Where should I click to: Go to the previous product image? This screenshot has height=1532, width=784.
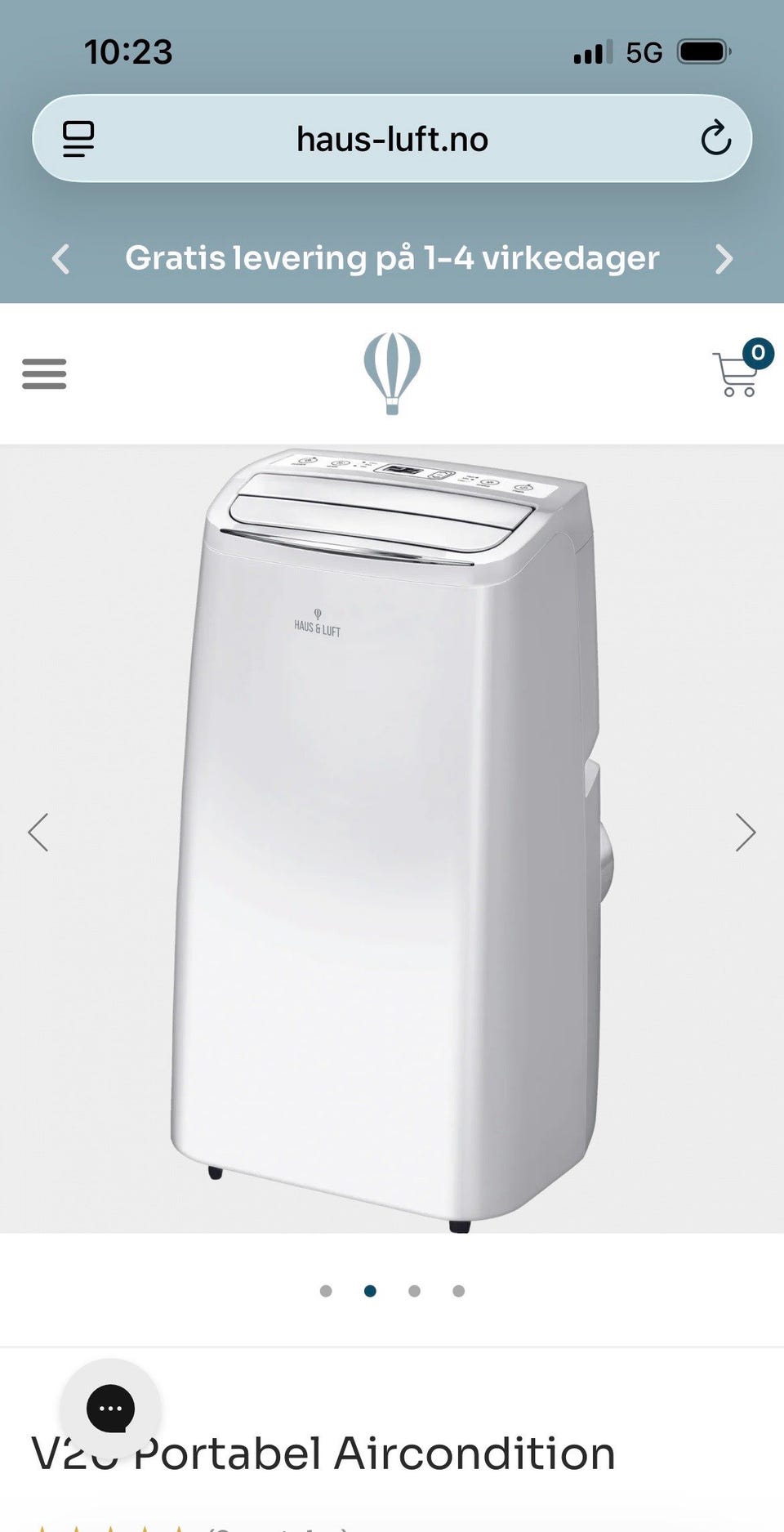click(38, 833)
